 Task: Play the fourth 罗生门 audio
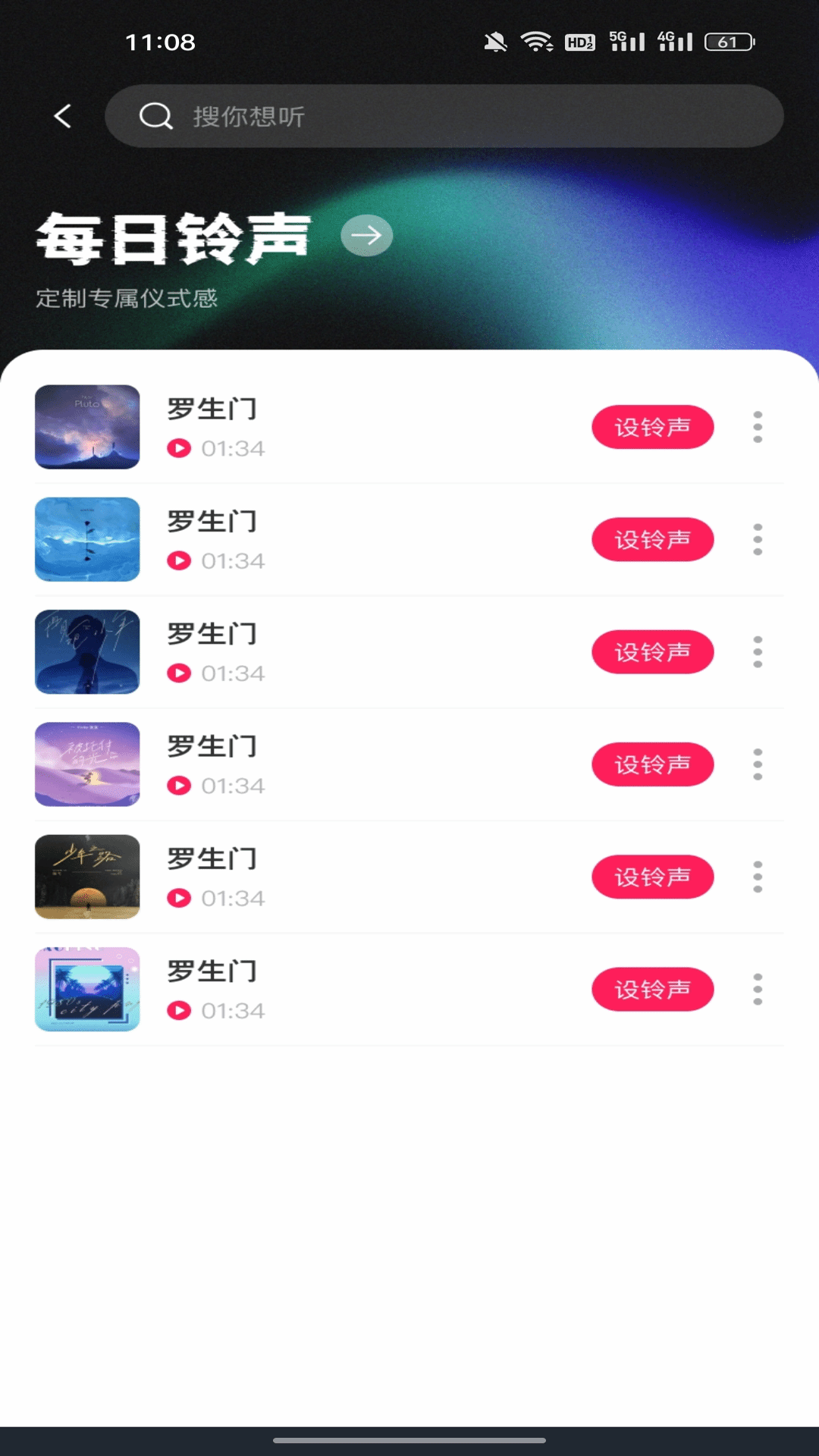(x=179, y=786)
